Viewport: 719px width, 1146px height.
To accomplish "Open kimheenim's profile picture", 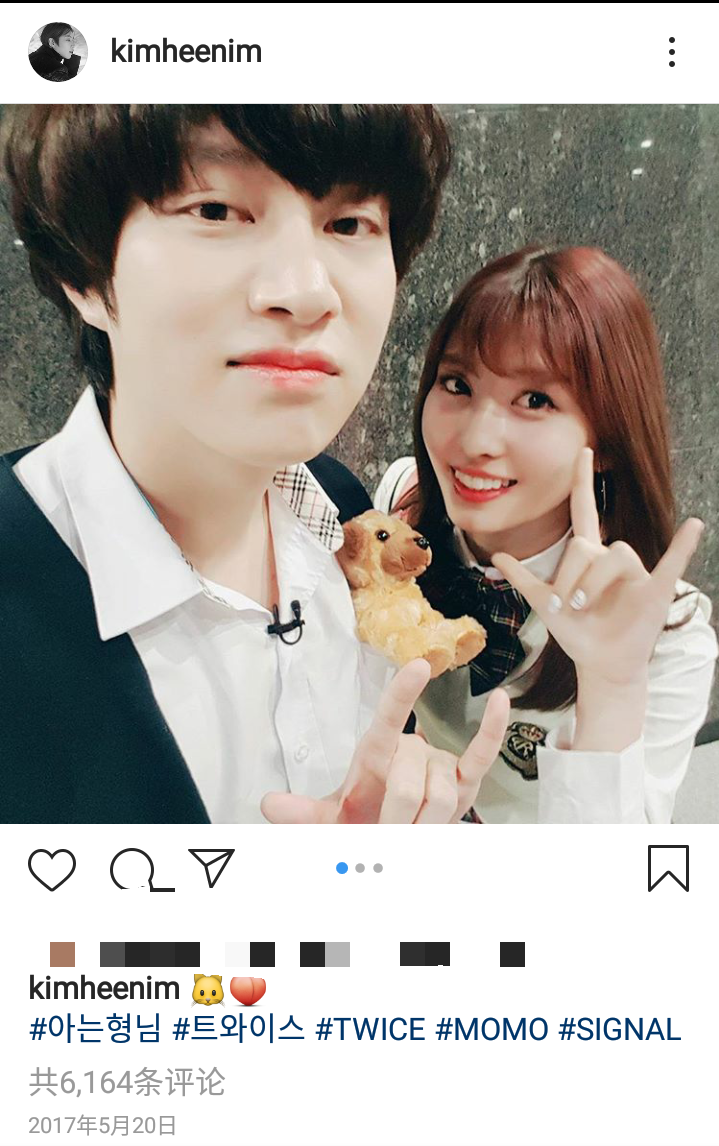I will (x=58, y=52).
